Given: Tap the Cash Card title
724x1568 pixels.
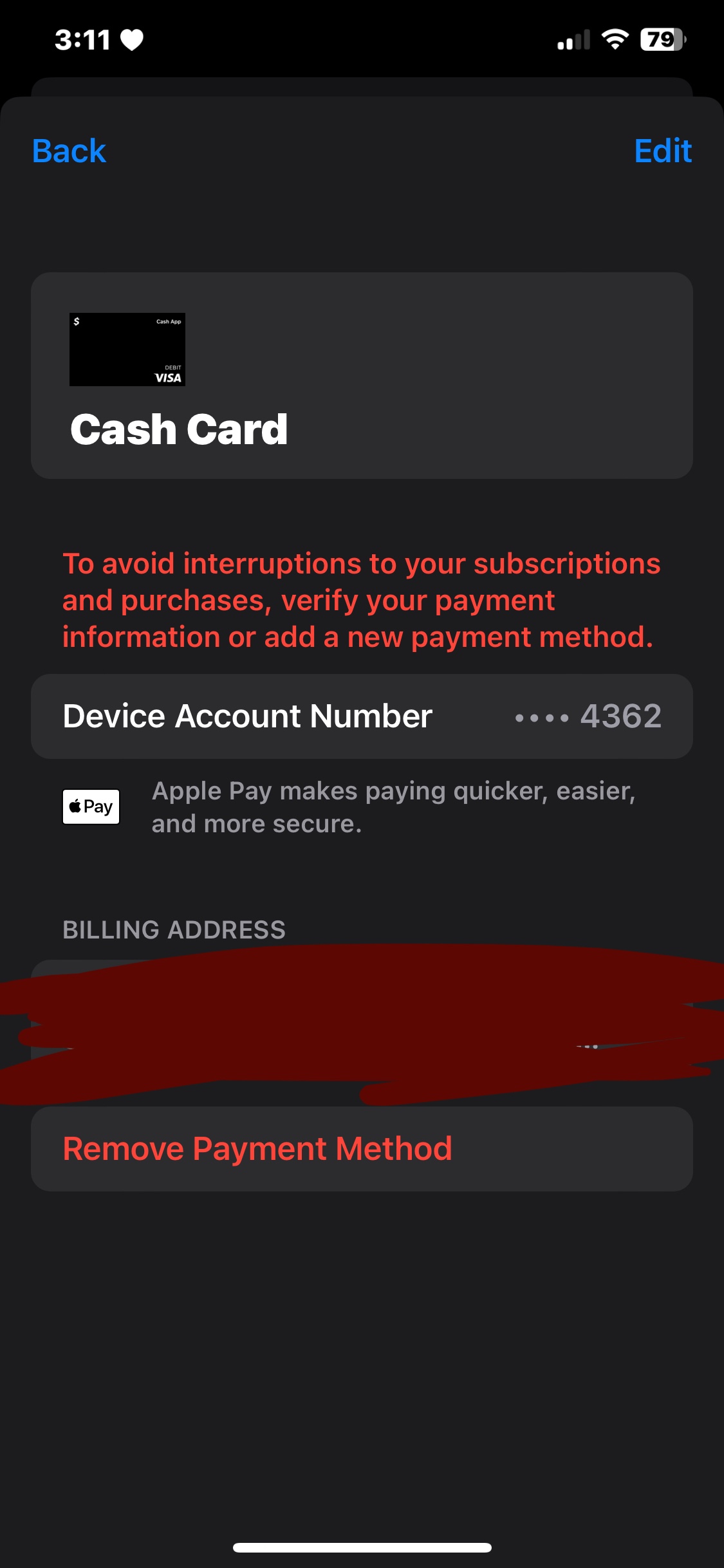Looking at the screenshot, I should pos(178,429).
